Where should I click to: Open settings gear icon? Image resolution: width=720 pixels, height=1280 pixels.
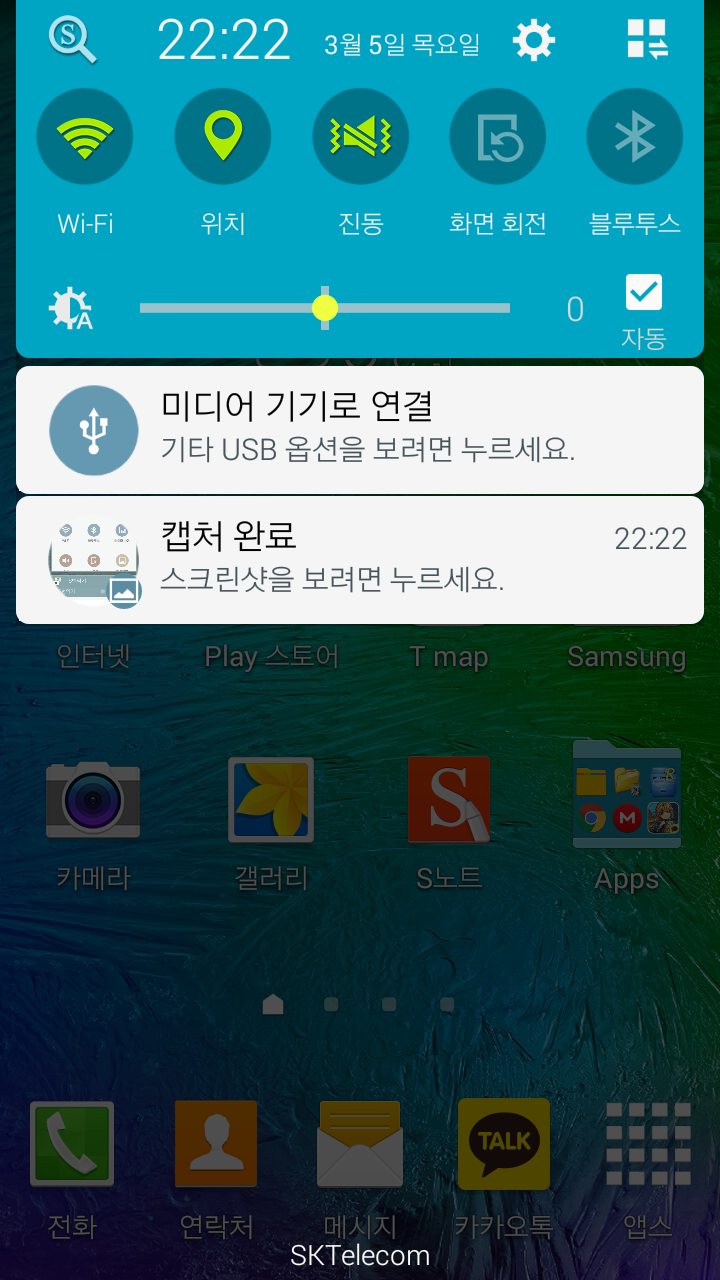pyautogui.click(x=533, y=41)
